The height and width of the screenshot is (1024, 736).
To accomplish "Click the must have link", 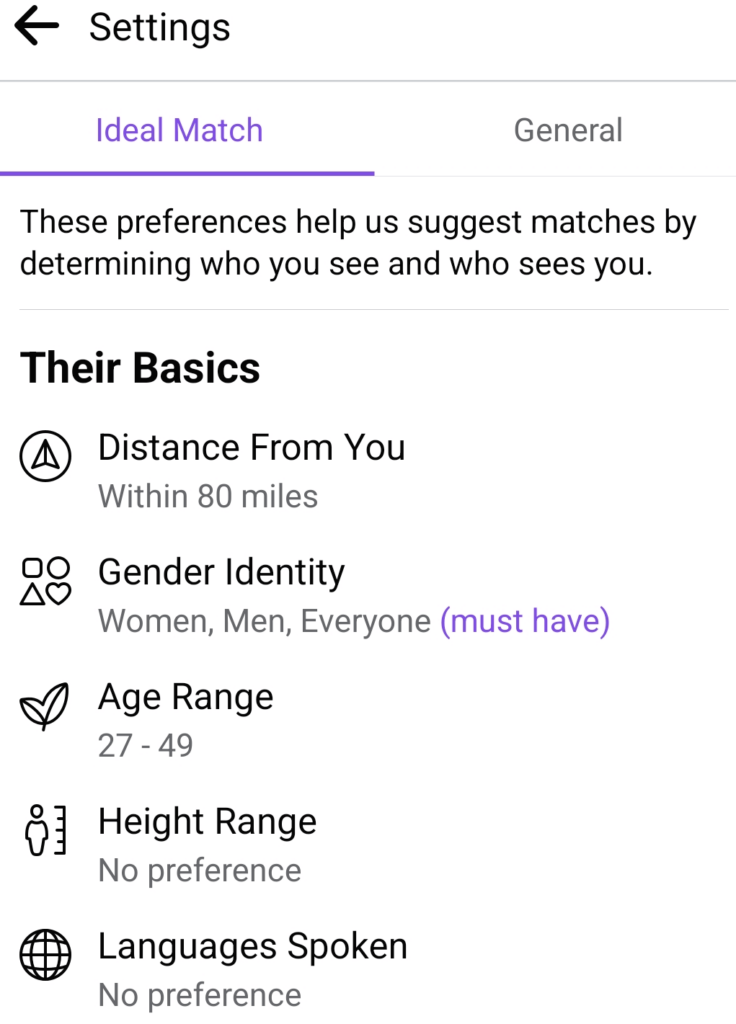I will [525, 621].
